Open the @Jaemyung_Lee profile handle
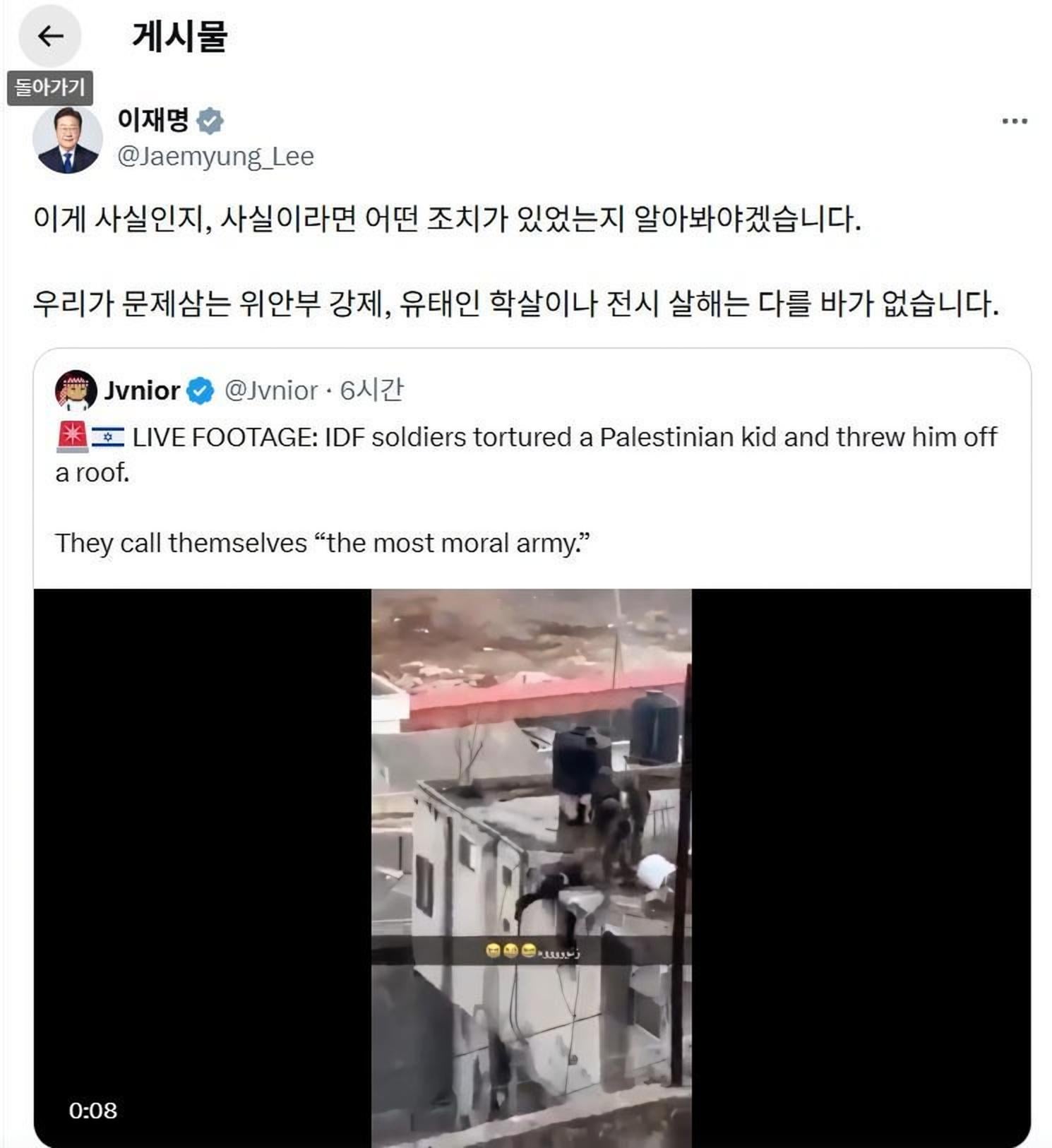 (215, 156)
